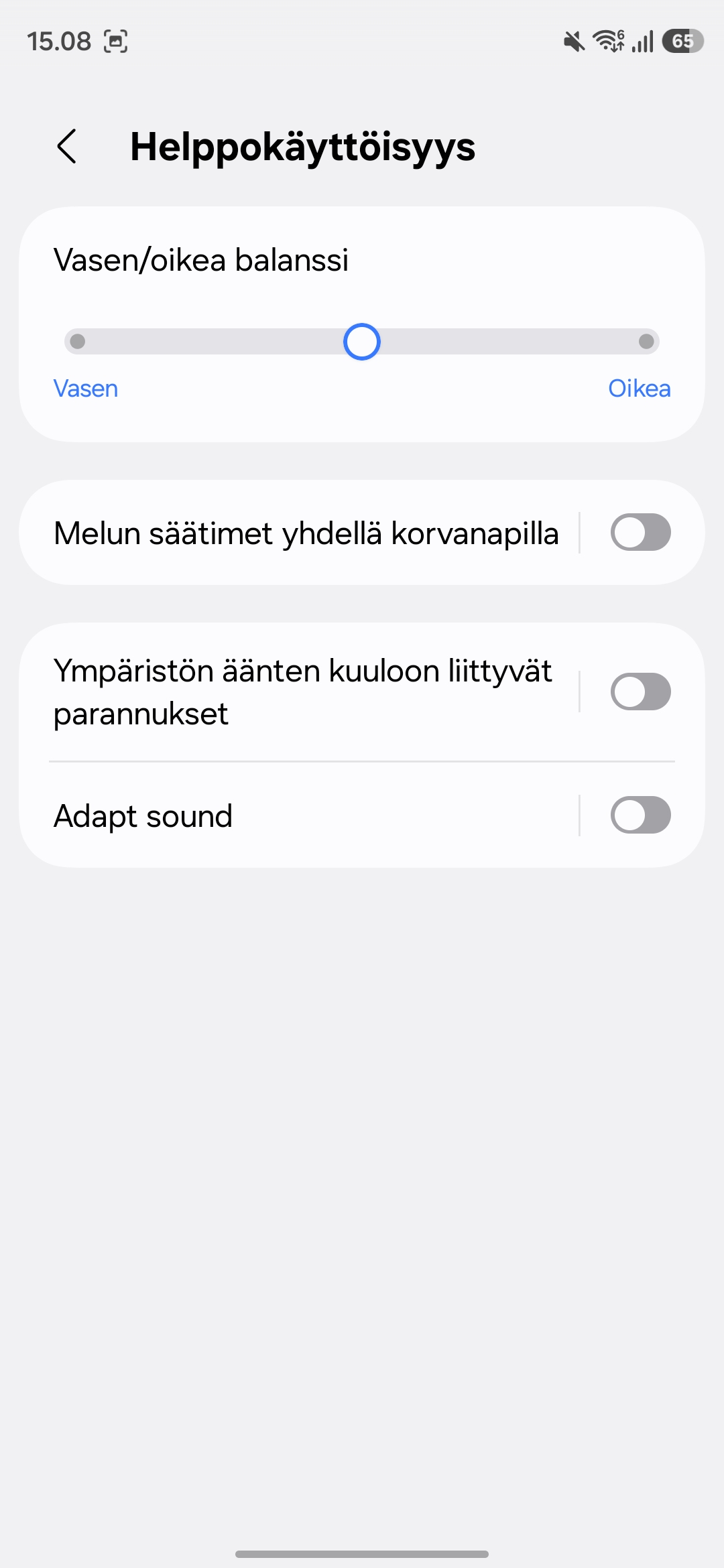Open Melun säätimet yhdellä korvanapilla settings
This screenshot has height=1568, width=724.
pyautogui.click(x=306, y=533)
